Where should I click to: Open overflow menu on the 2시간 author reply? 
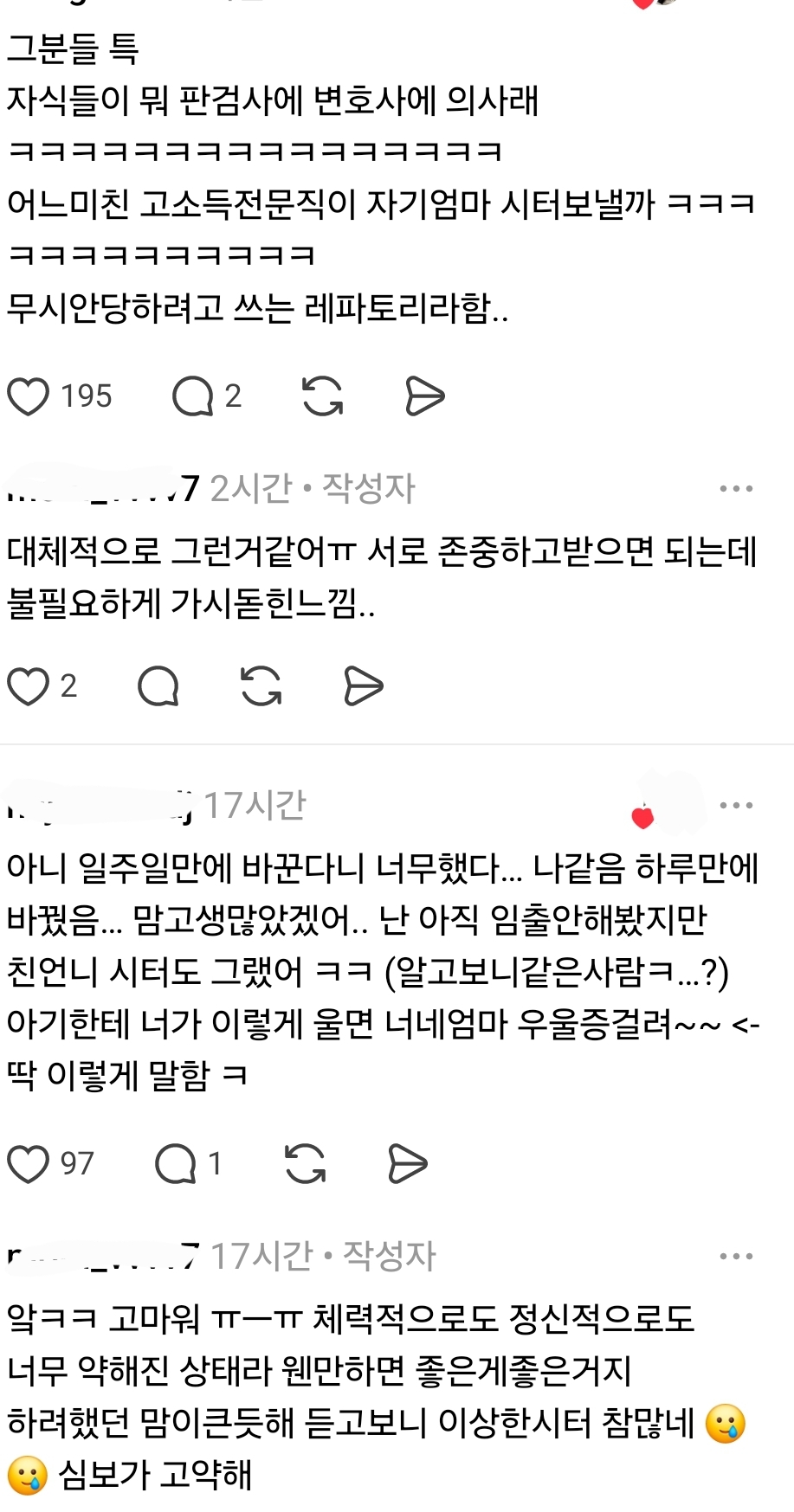tap(736, 489)
